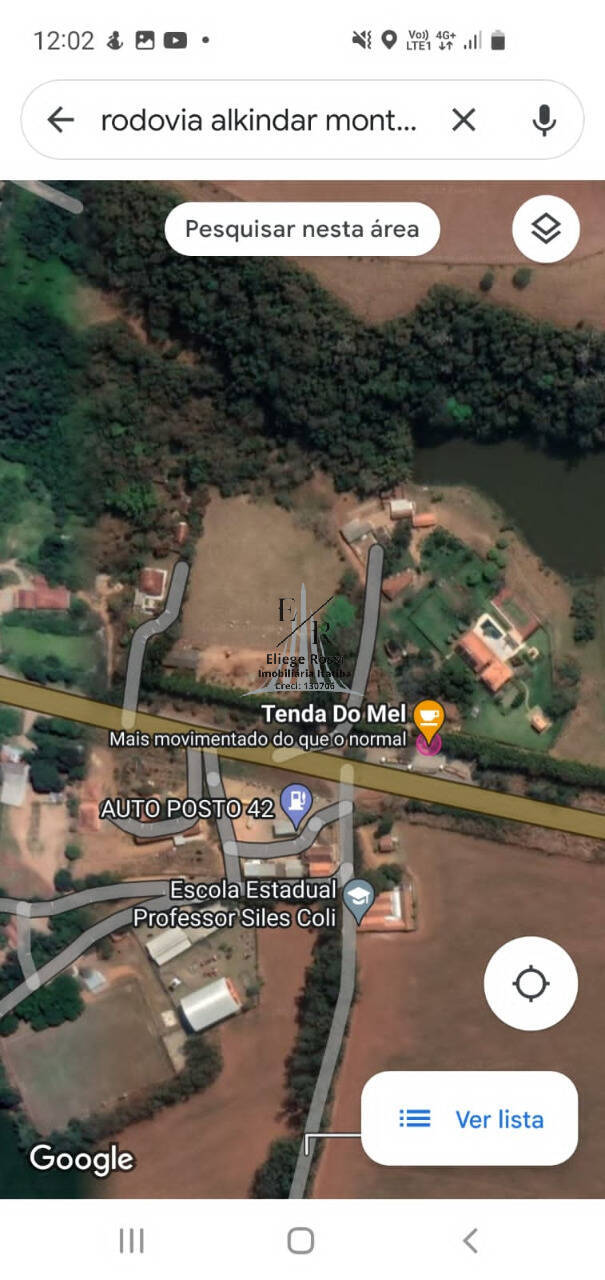This screenshot has height=1280, width=605.
Task: Open recent apps from navigation bar
Action: [132, 1241]
